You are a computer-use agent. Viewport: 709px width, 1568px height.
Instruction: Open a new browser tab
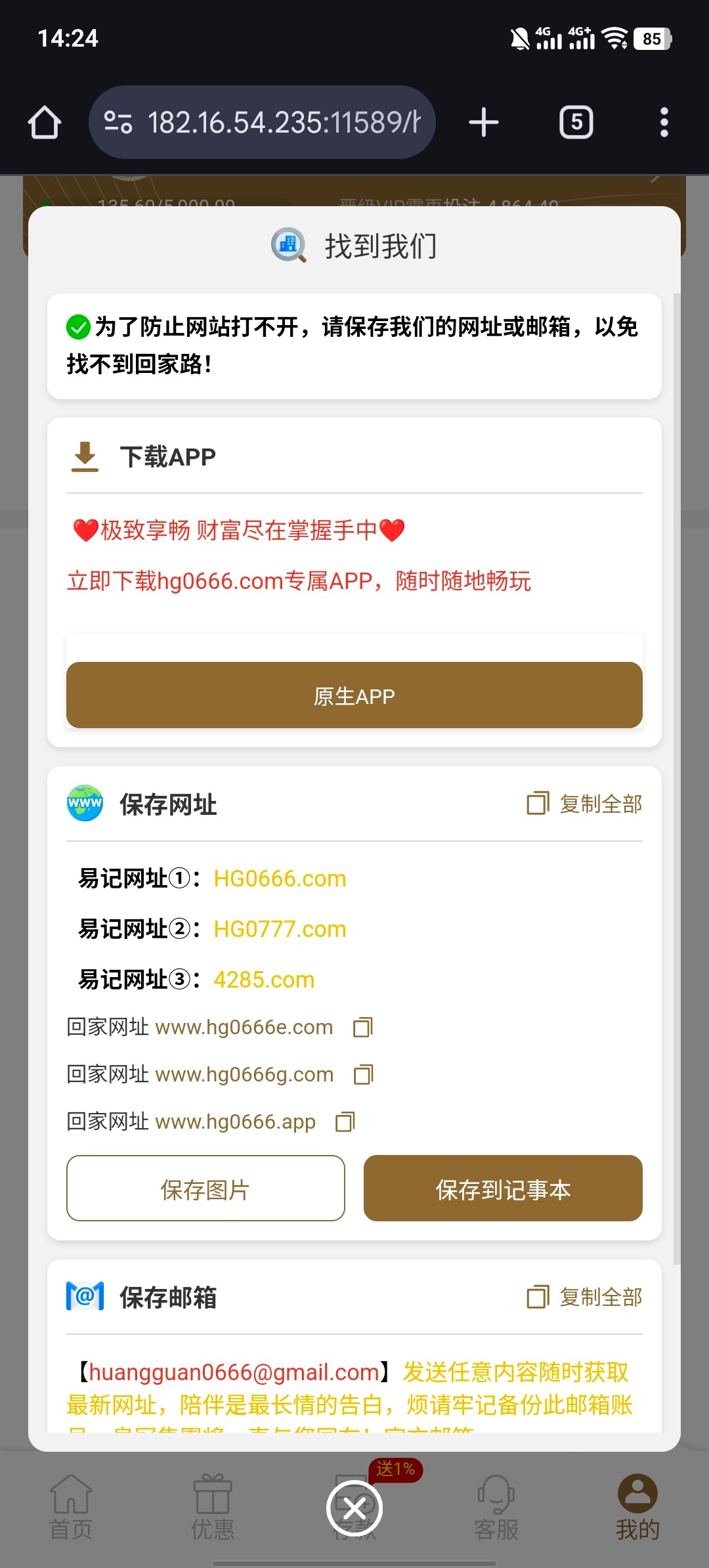click(484, 123)
